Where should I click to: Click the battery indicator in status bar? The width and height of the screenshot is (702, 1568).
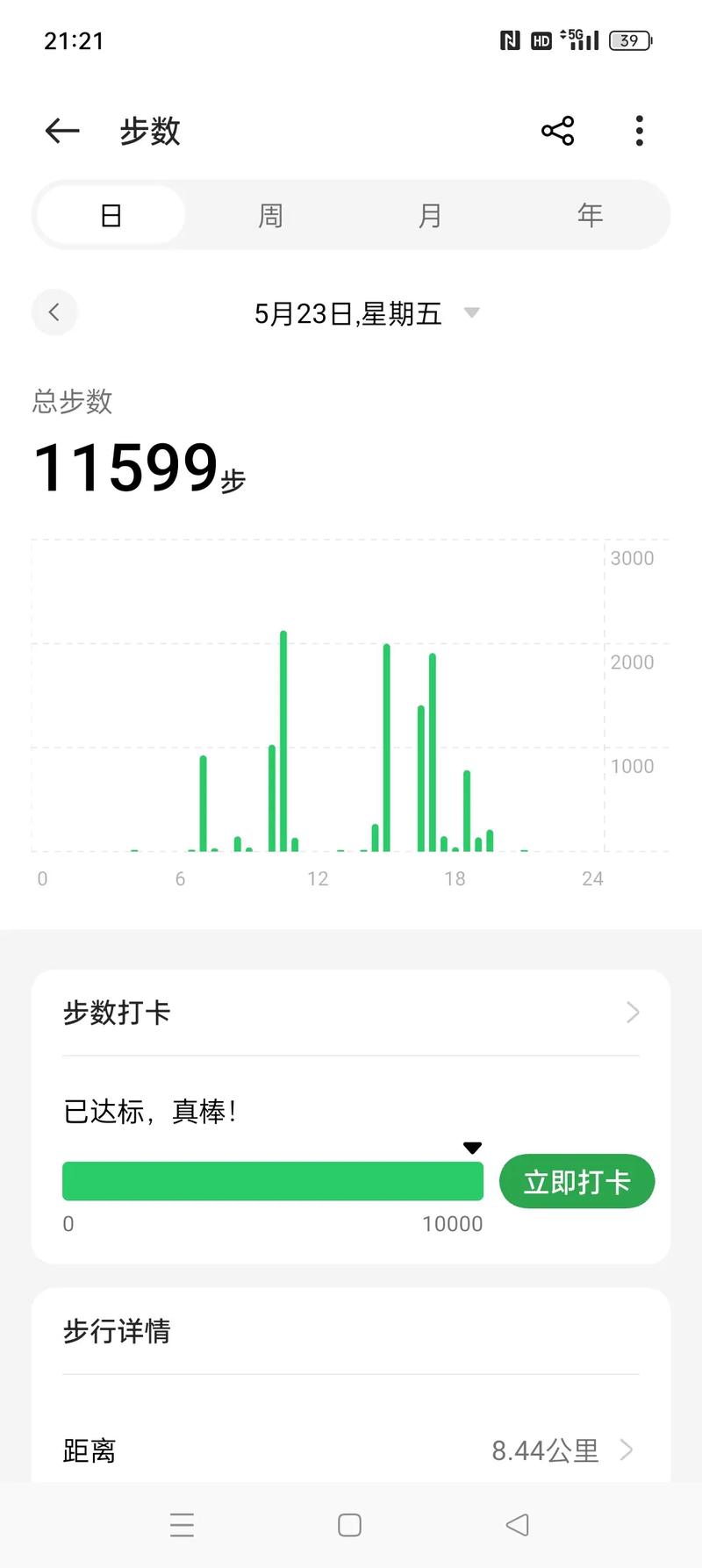(630, 40)
